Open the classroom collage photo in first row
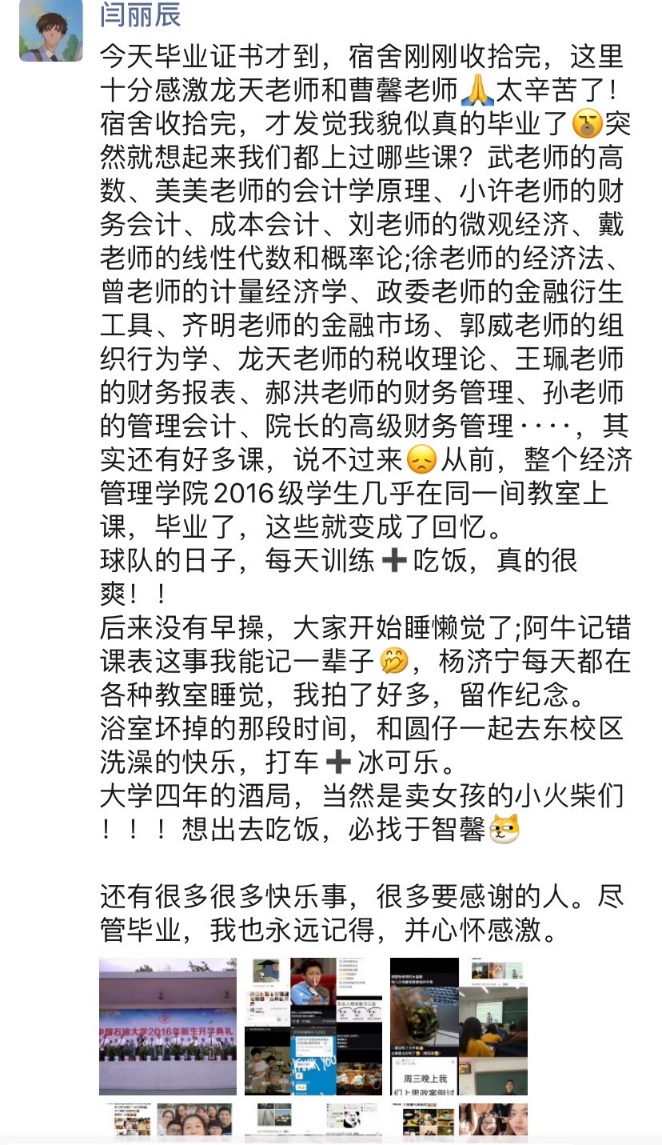The height and width of the screenshot is (1145, 662). point(458,1026)
